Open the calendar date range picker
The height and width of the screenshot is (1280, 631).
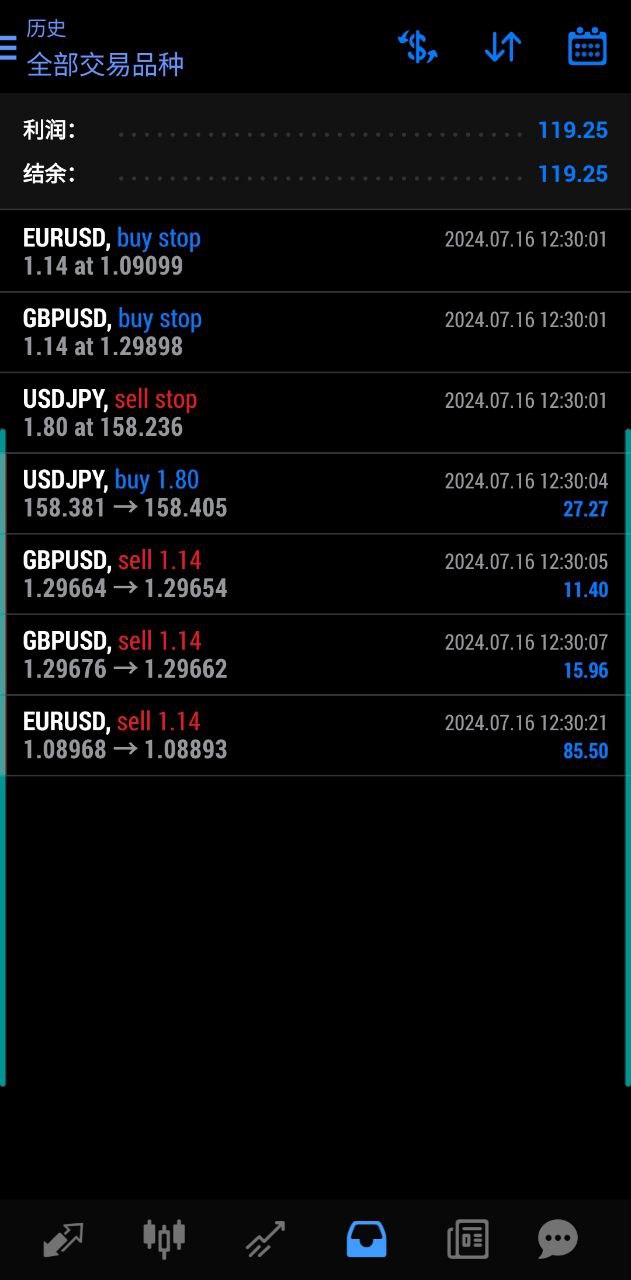(x=587, y=47)
